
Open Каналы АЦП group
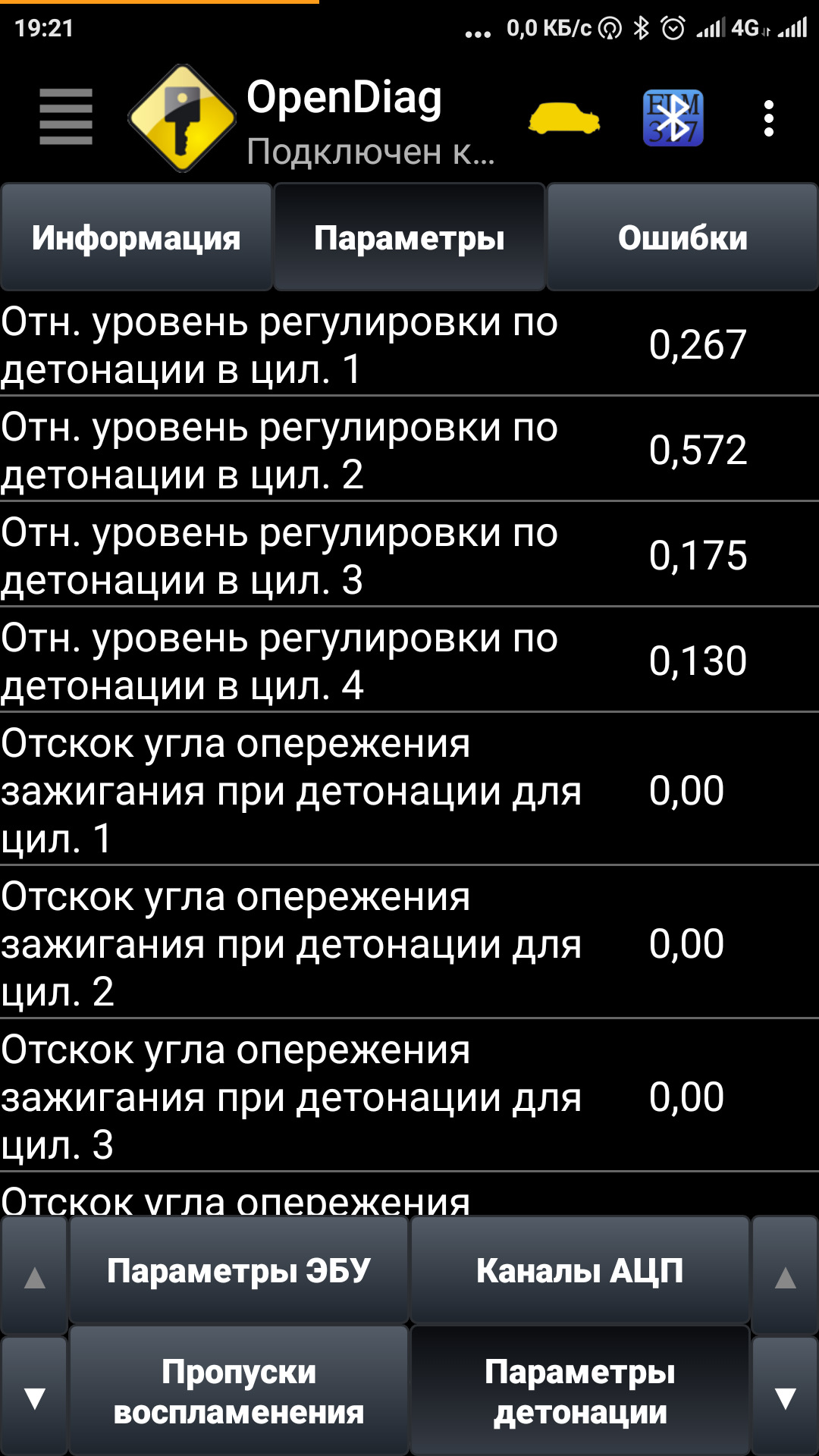580,1271
